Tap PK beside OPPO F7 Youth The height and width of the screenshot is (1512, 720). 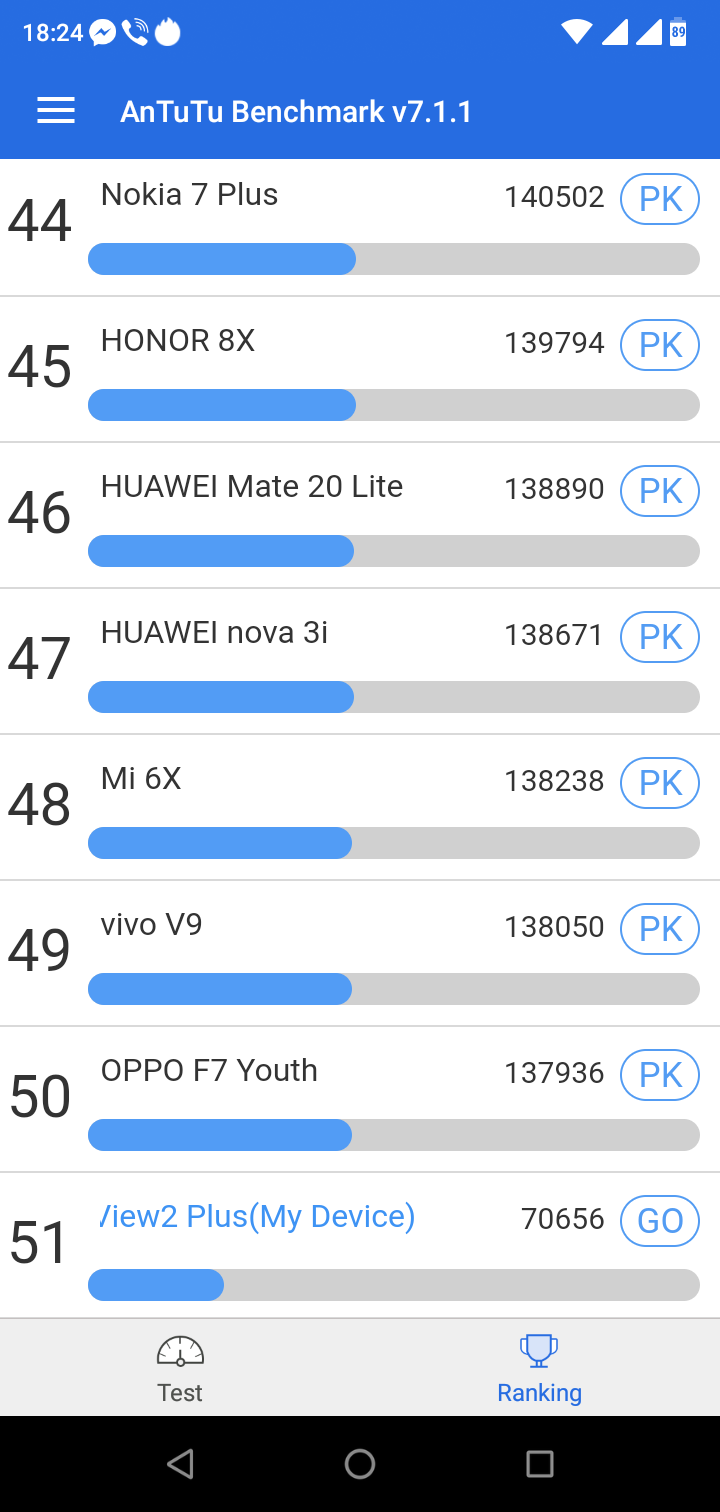click(660, 1075)
